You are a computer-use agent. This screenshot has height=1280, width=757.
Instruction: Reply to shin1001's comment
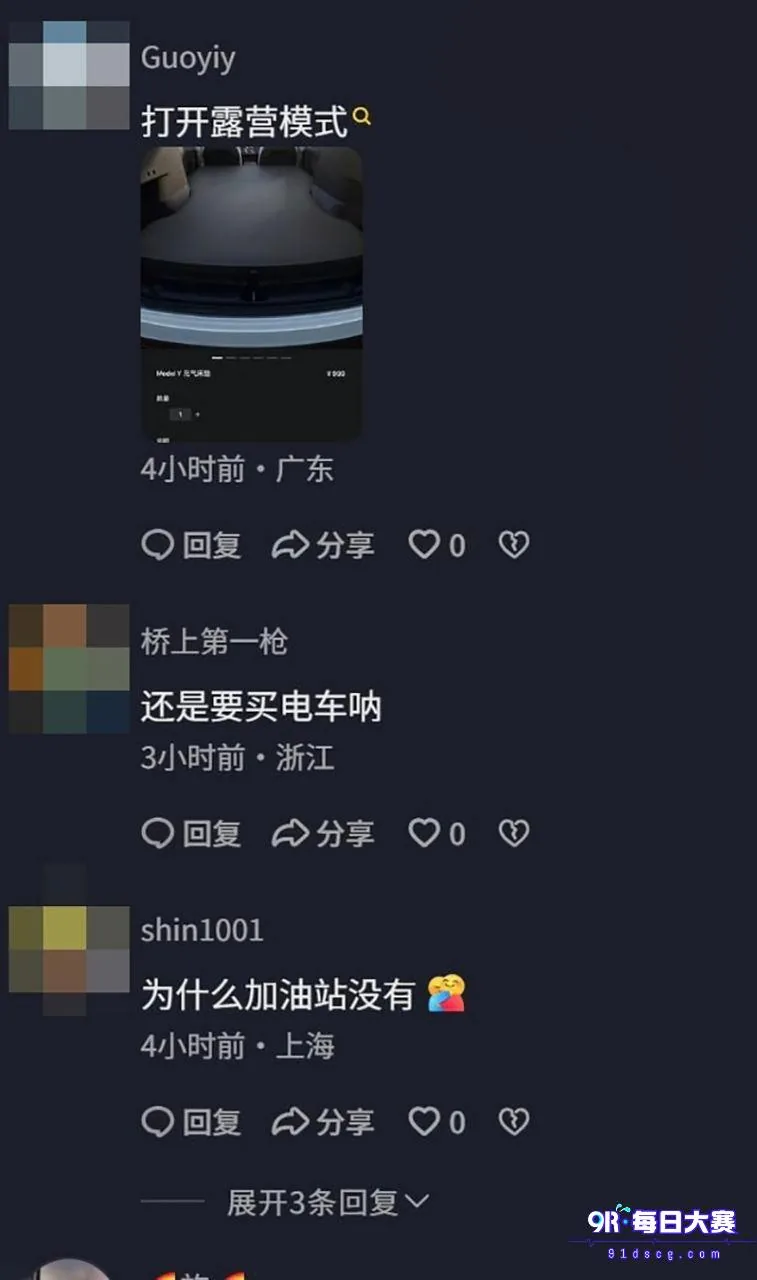tap(191, 1121)
